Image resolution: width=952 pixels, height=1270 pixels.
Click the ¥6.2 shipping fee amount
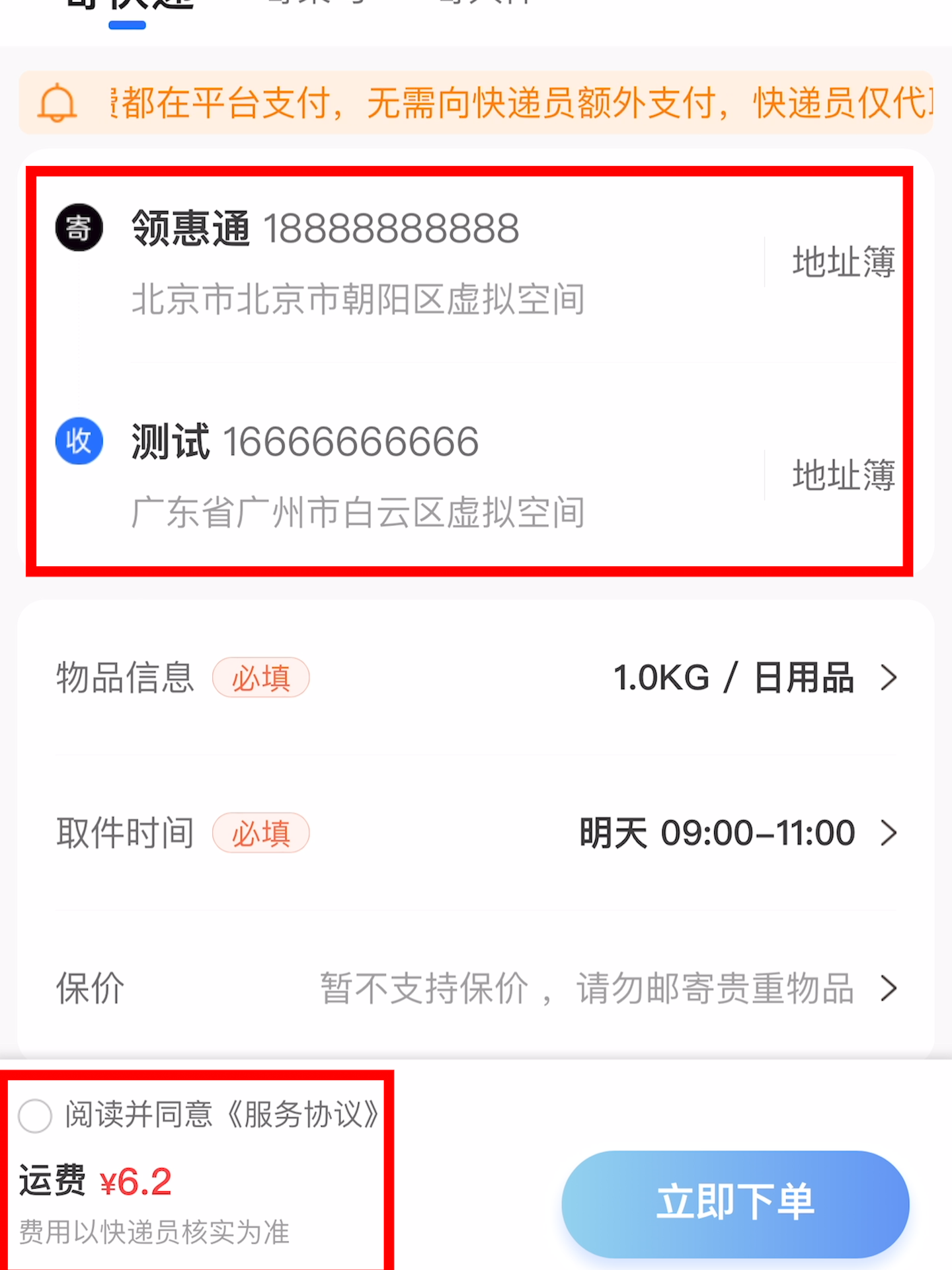point(137,1181)
